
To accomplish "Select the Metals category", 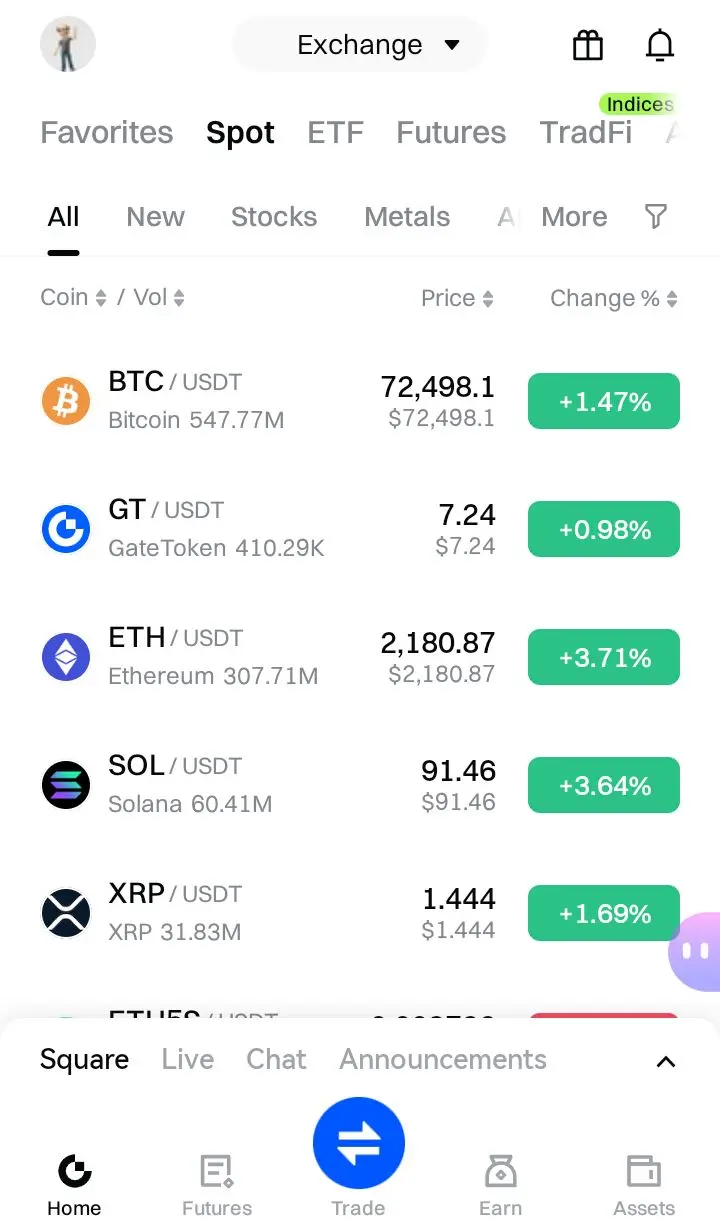I will coord(407,217).
